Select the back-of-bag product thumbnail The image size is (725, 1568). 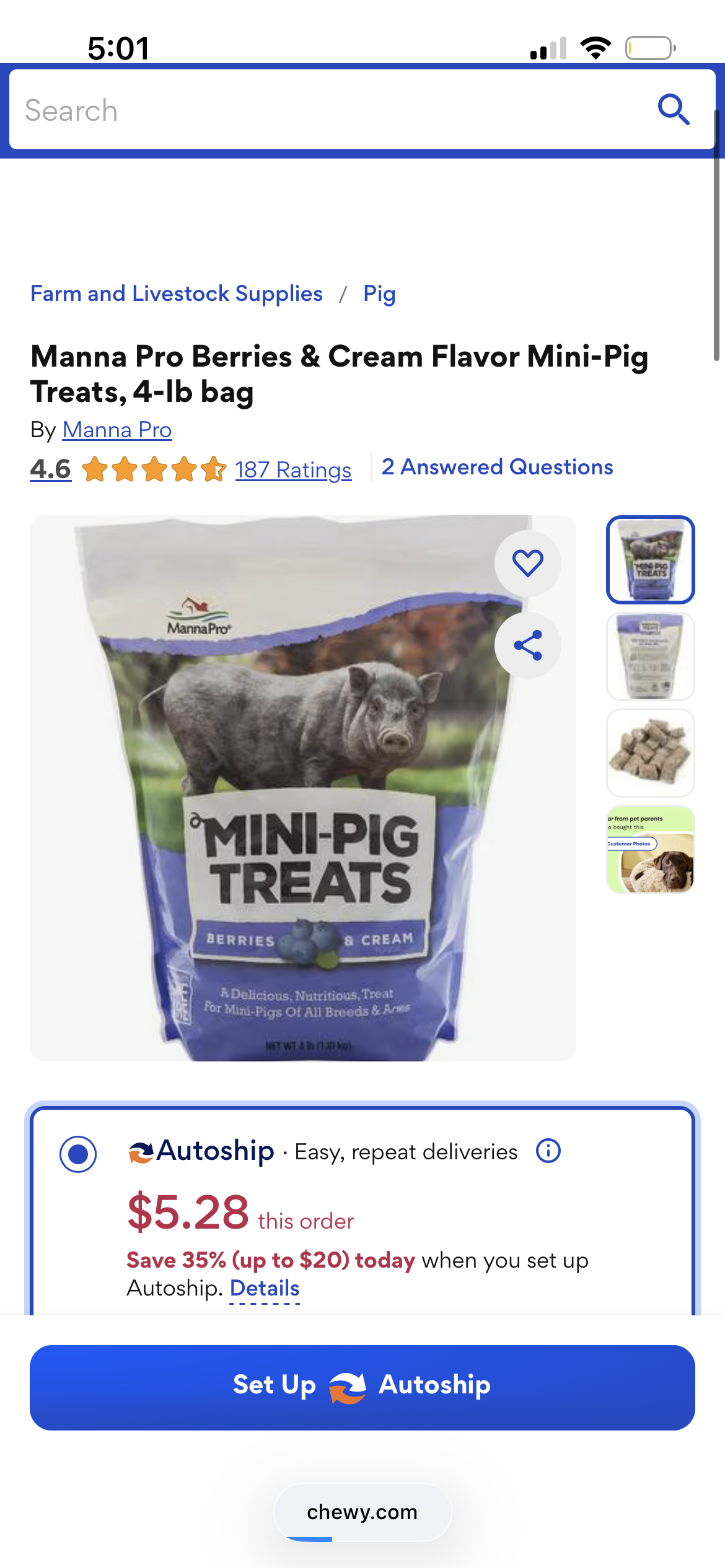pos(650,656)
